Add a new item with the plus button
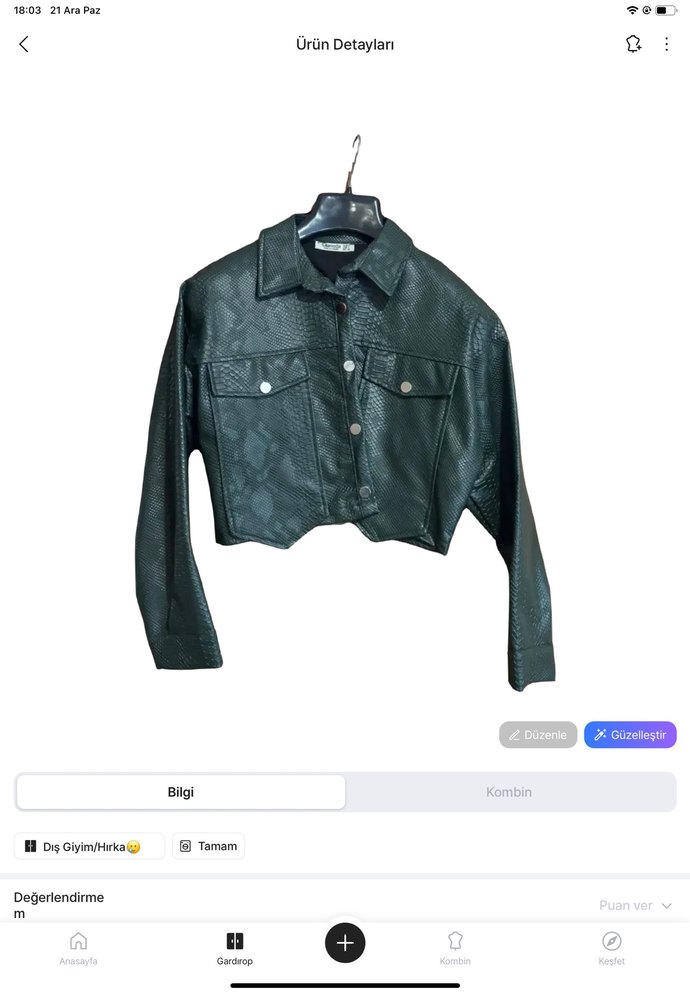Viewport: 690px width, 994px height. tap(345, 942)
